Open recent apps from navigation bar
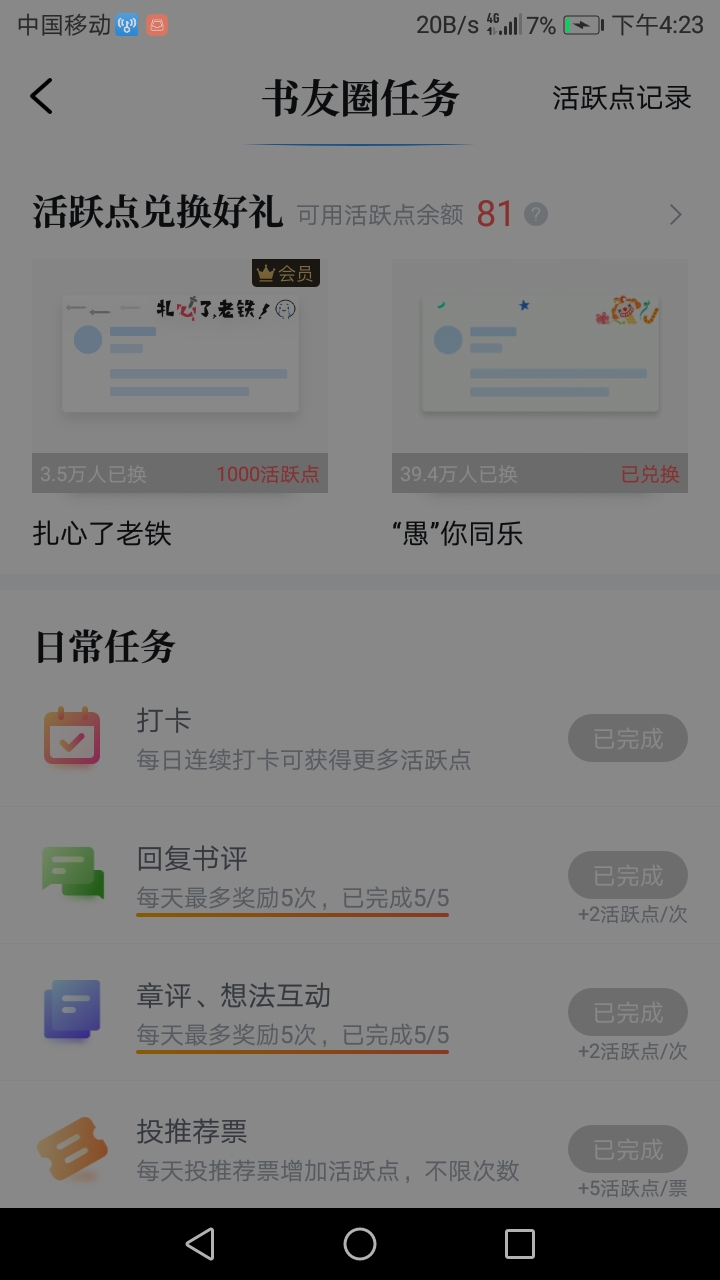The image size is (720, 1280). (520, 1244)
